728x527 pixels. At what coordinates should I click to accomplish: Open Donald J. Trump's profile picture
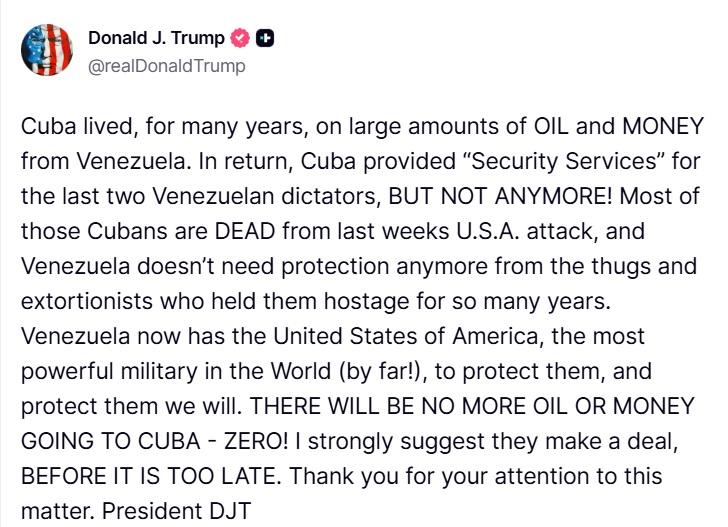pyautogui.click(x=46, y=51)
